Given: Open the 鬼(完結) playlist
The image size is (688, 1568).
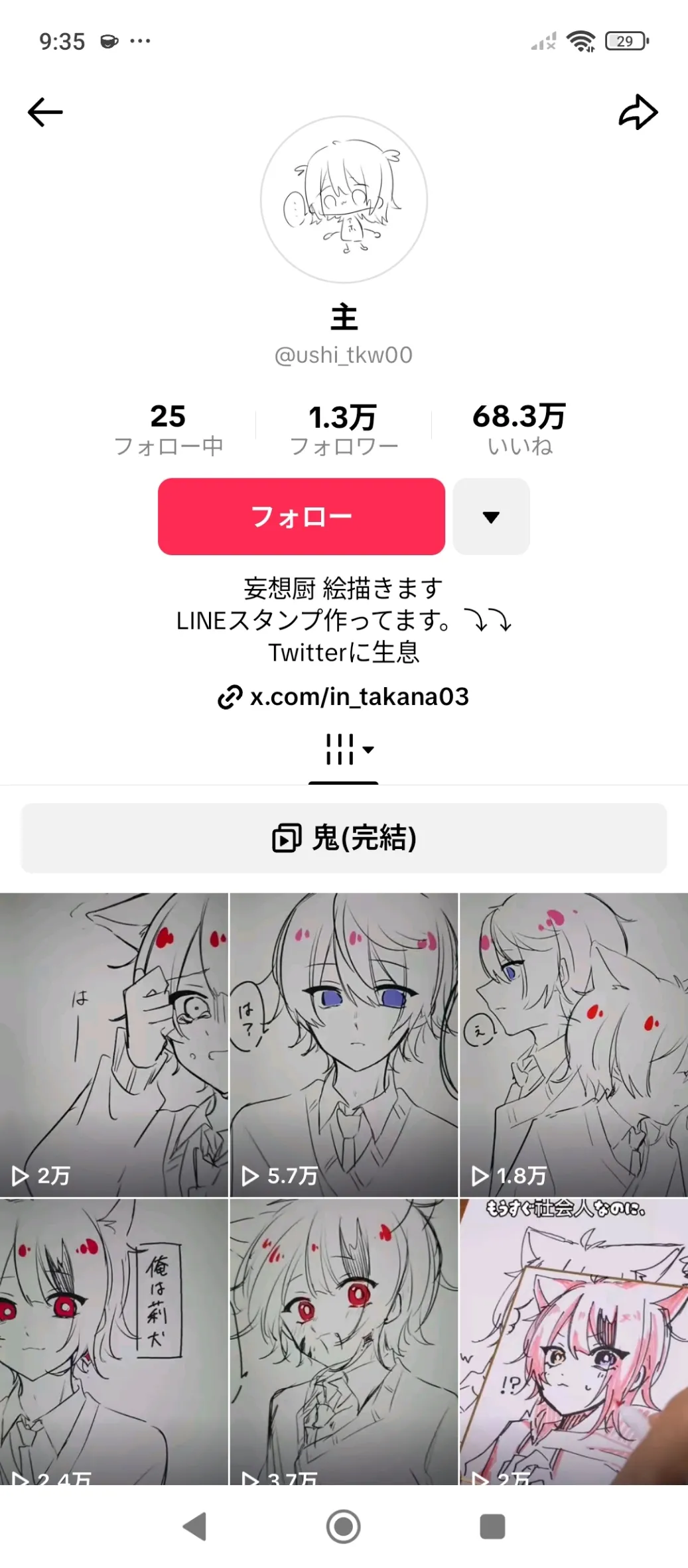Looking at the screenshot, I should [x=344, y=838].
